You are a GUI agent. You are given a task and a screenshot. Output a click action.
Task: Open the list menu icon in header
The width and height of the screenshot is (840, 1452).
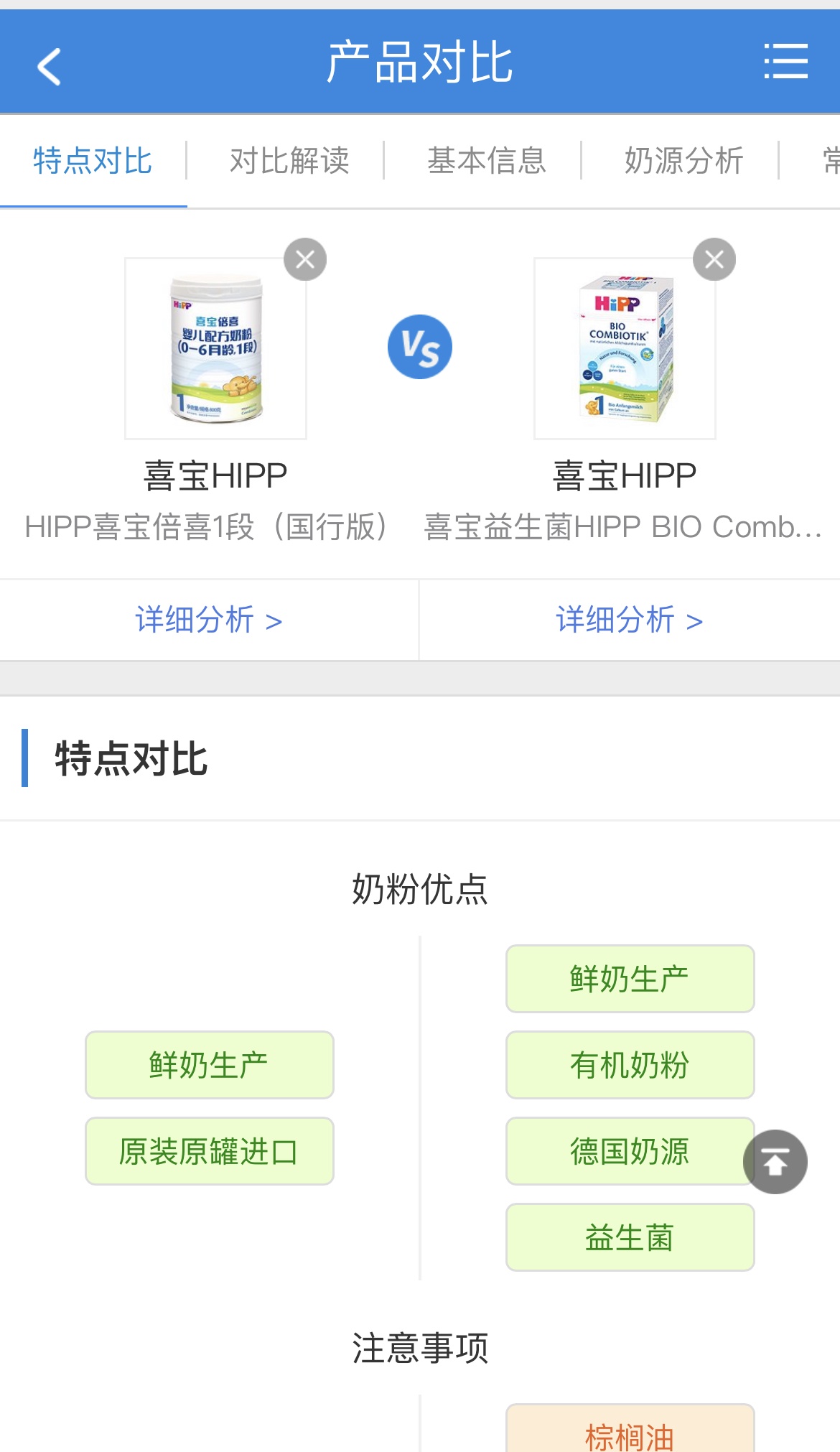coord(785,61)
